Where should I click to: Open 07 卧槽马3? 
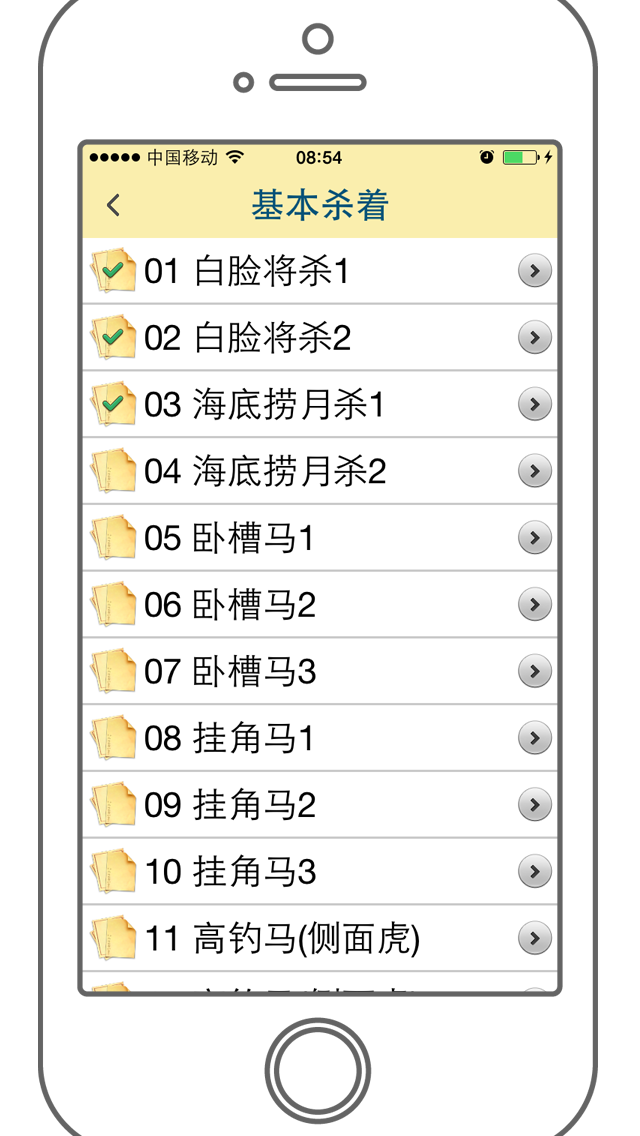point(320,671)
